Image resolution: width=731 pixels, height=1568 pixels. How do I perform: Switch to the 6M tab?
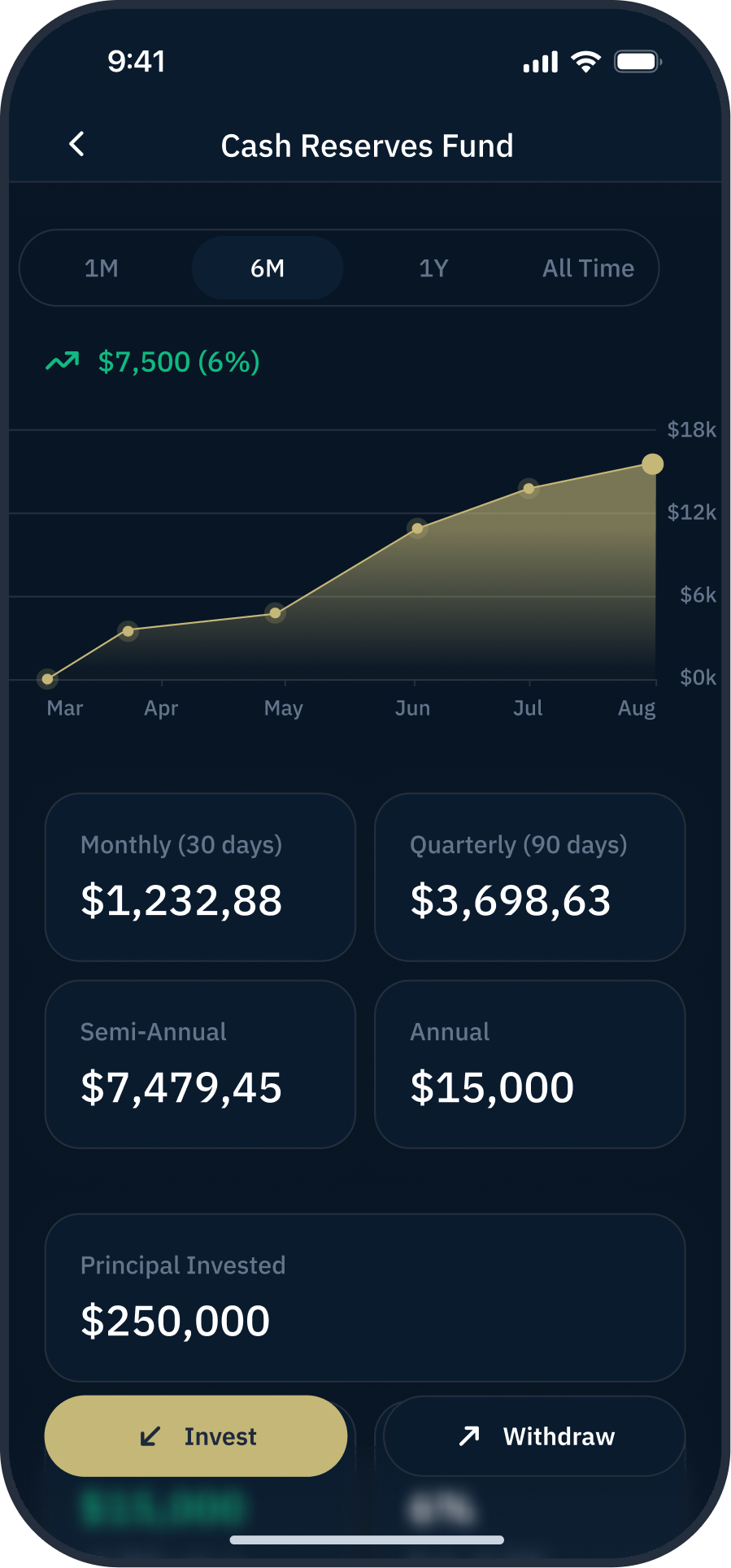click(267, 268)
